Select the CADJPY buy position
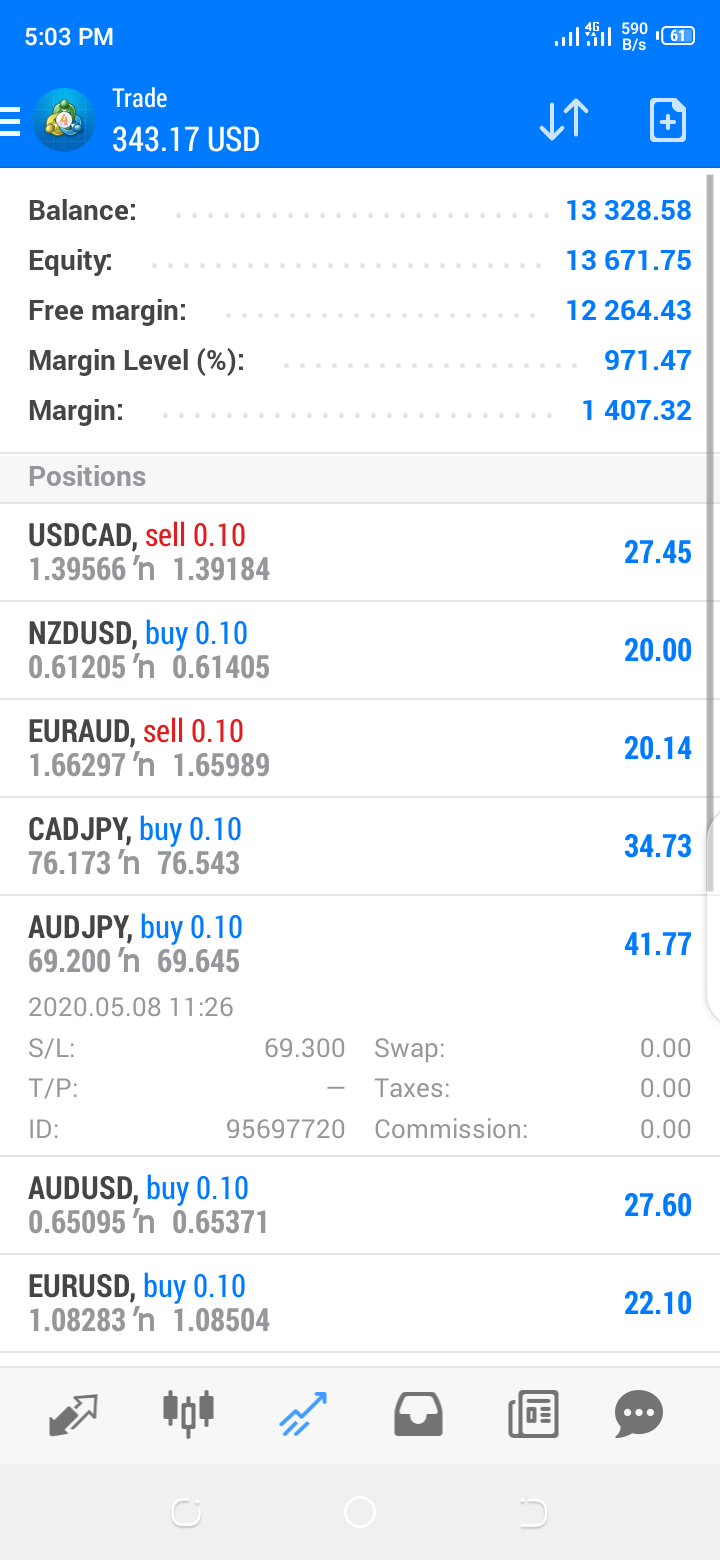The width and height of the screenshot is (720, 1560). pyautogui.click(x=360, y=846)
